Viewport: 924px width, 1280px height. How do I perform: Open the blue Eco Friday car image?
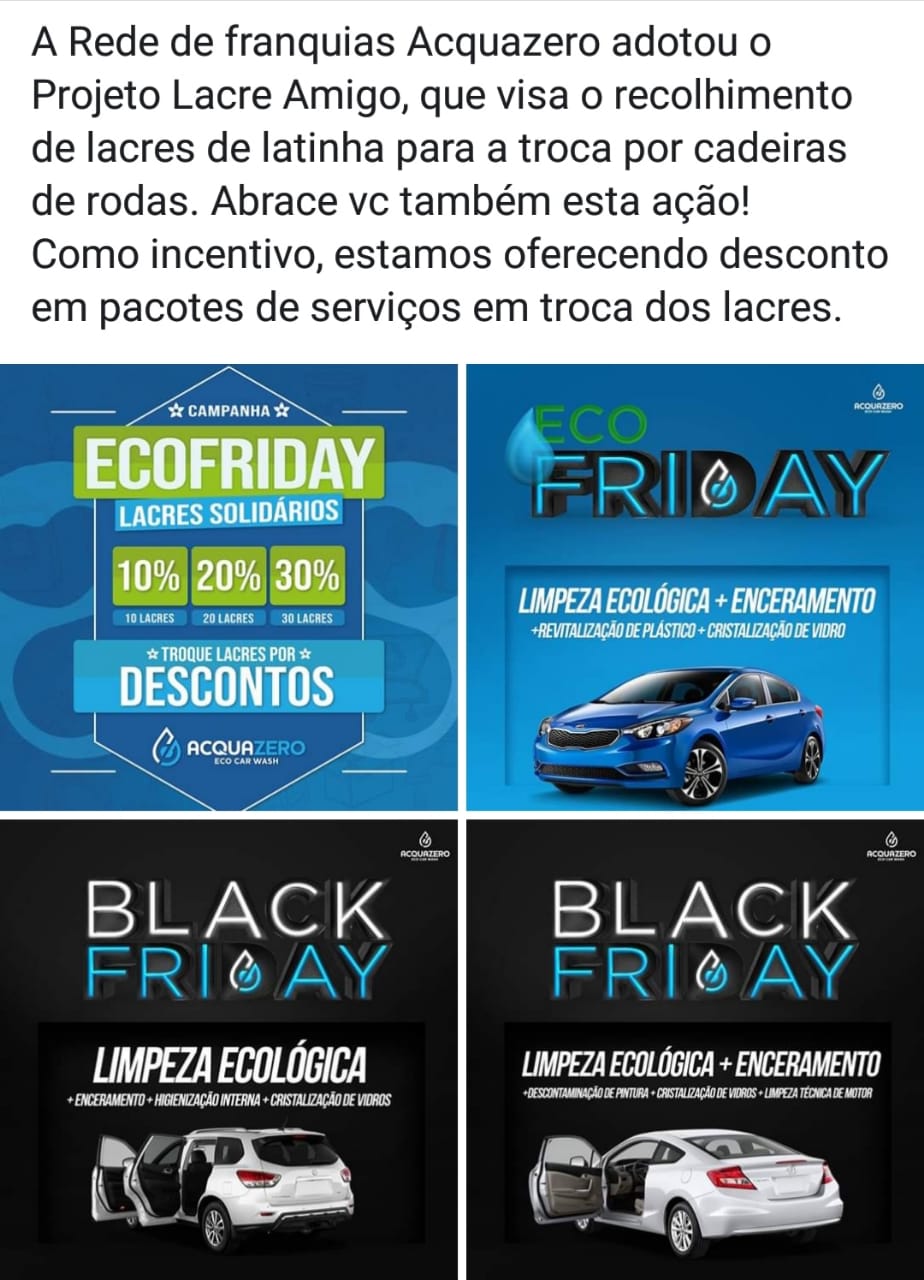click(695, 588)
